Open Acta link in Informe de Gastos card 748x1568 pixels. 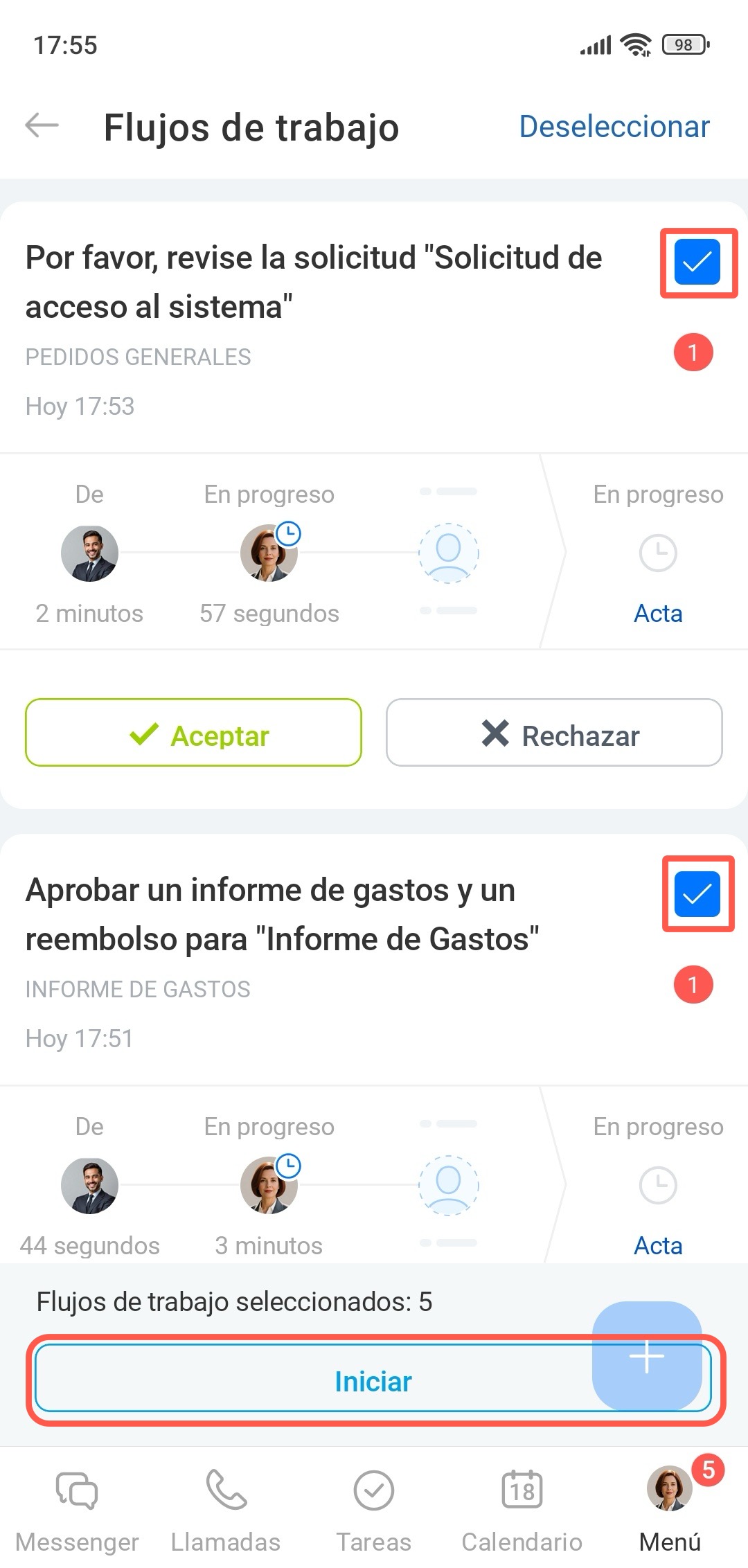[658, 1245]
